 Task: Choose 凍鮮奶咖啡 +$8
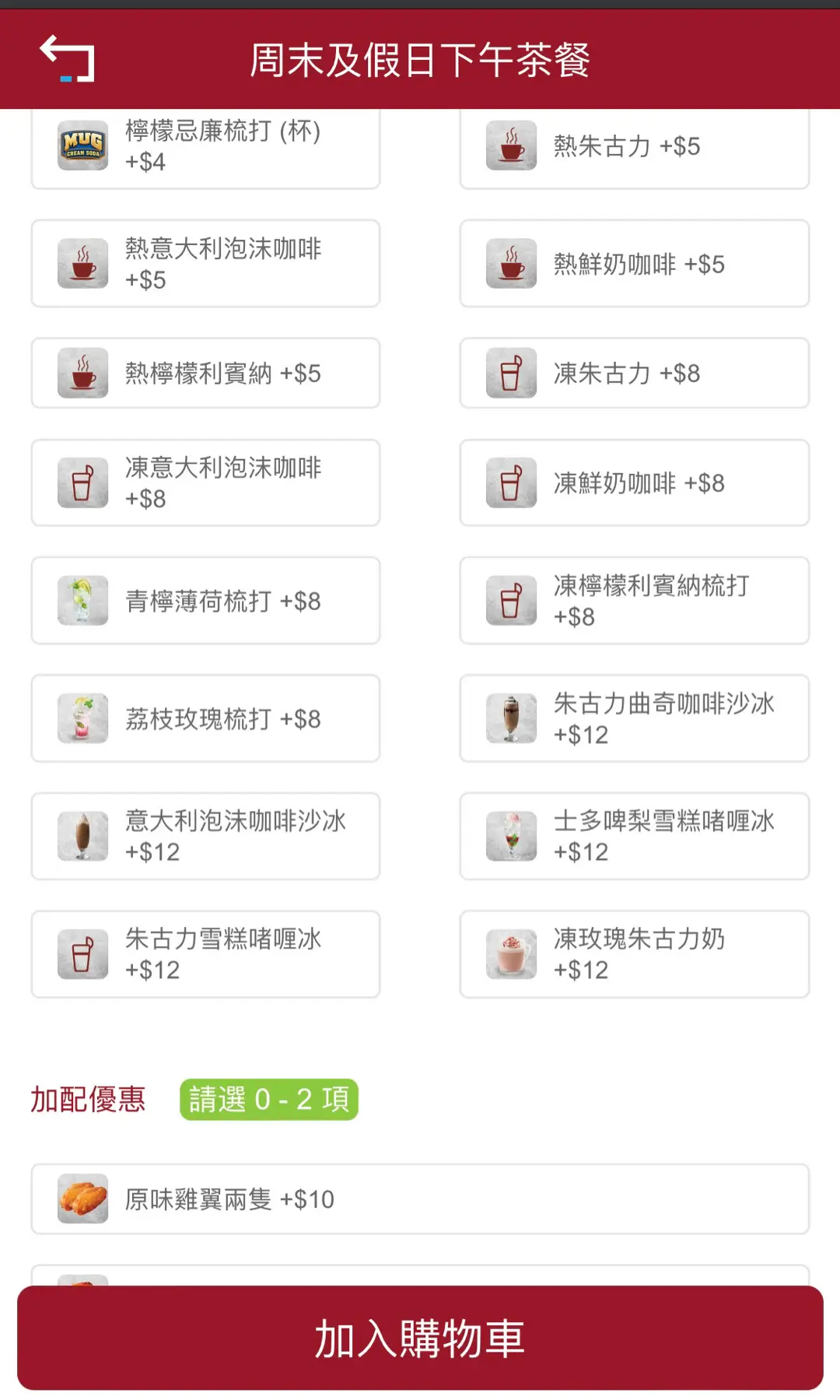[634, 483]
